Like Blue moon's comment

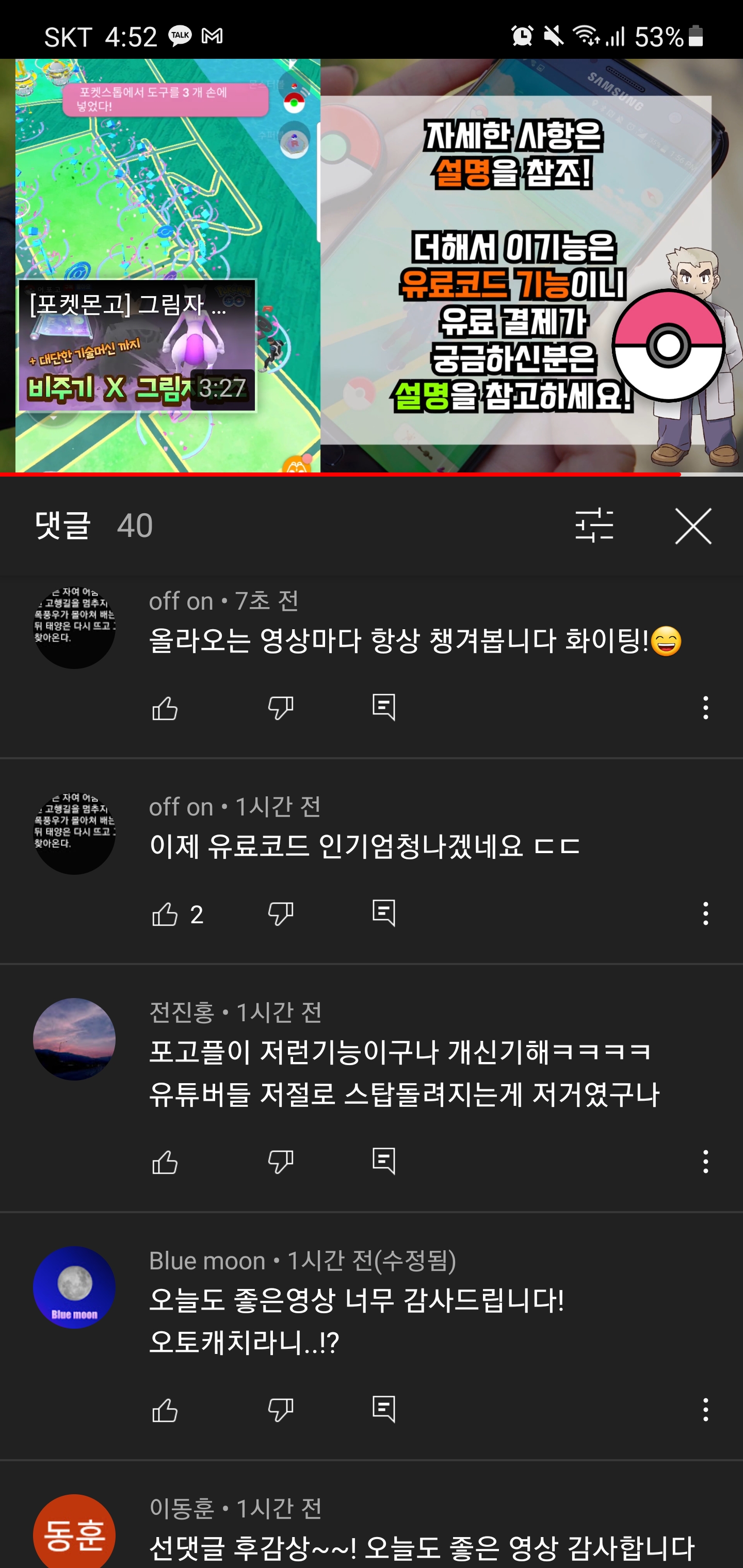[x=165, y=1410]
